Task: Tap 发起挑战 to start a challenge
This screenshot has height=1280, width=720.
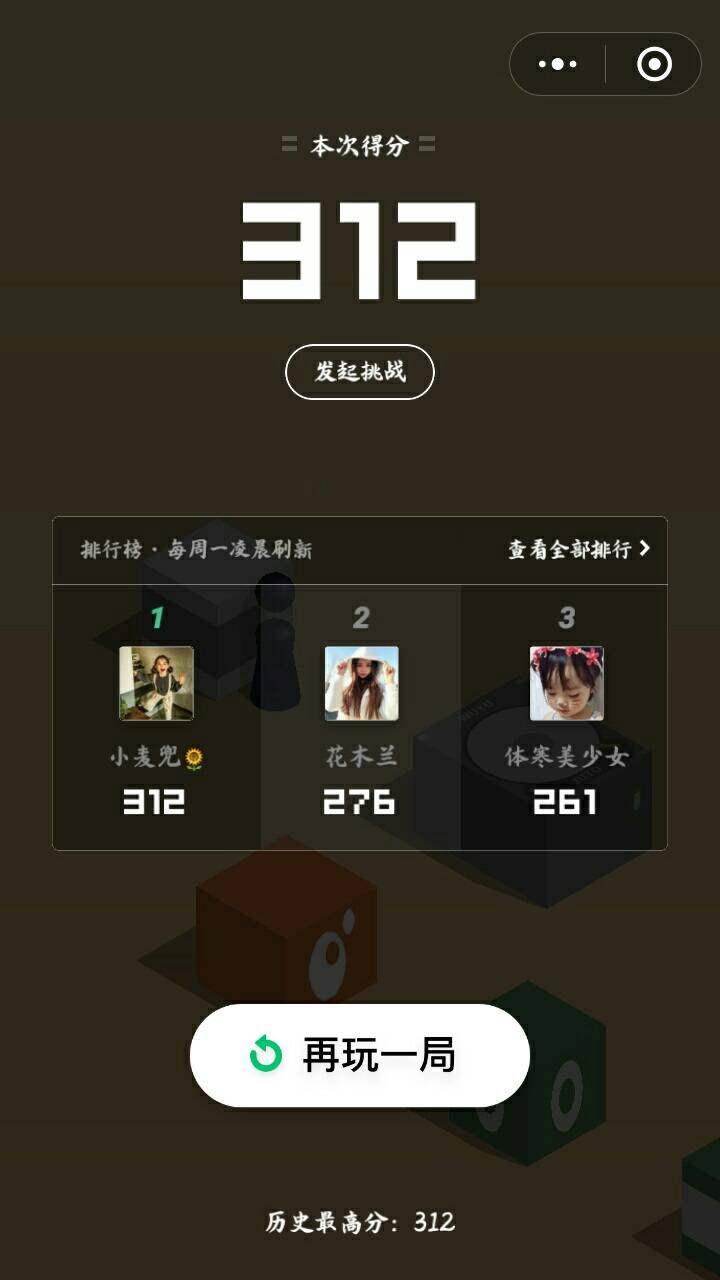Action: pos(360,372)
